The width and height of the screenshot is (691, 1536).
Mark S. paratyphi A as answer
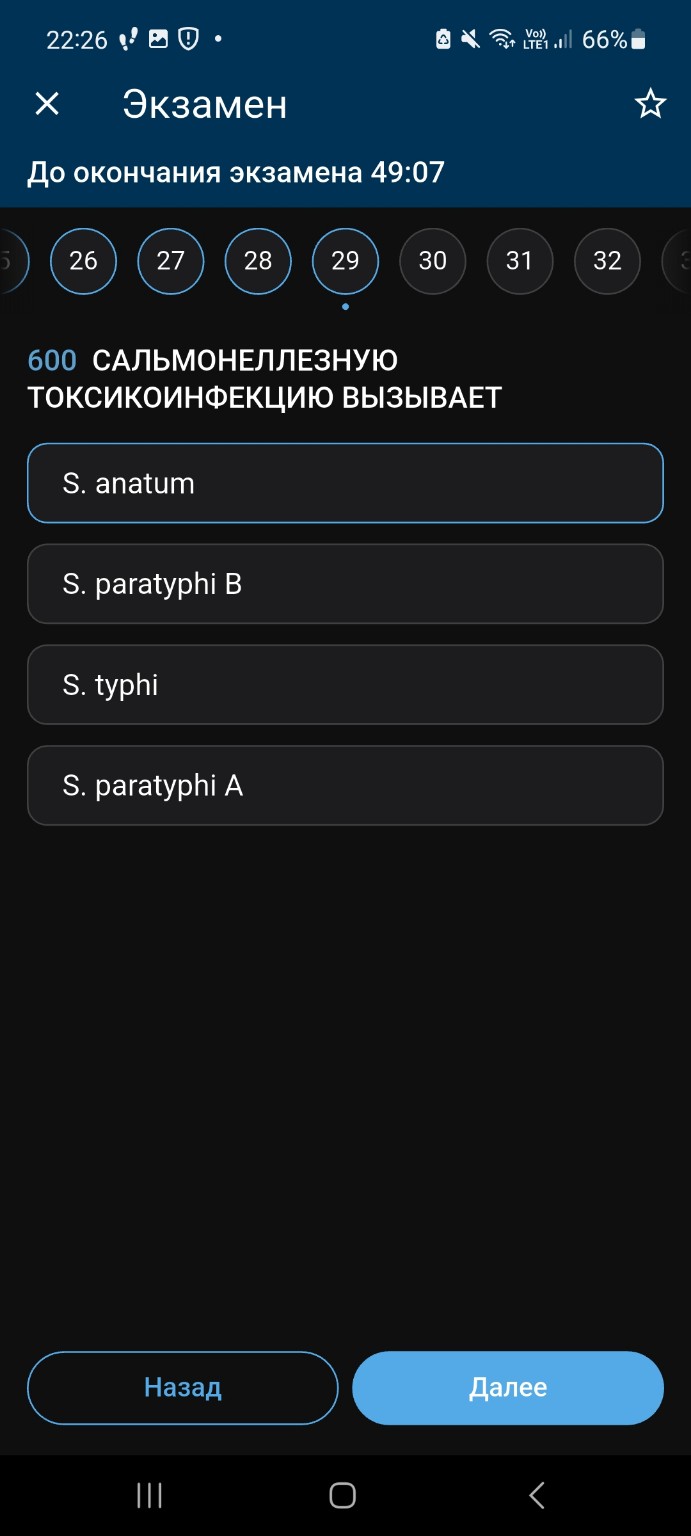click(x=345, y=786)
